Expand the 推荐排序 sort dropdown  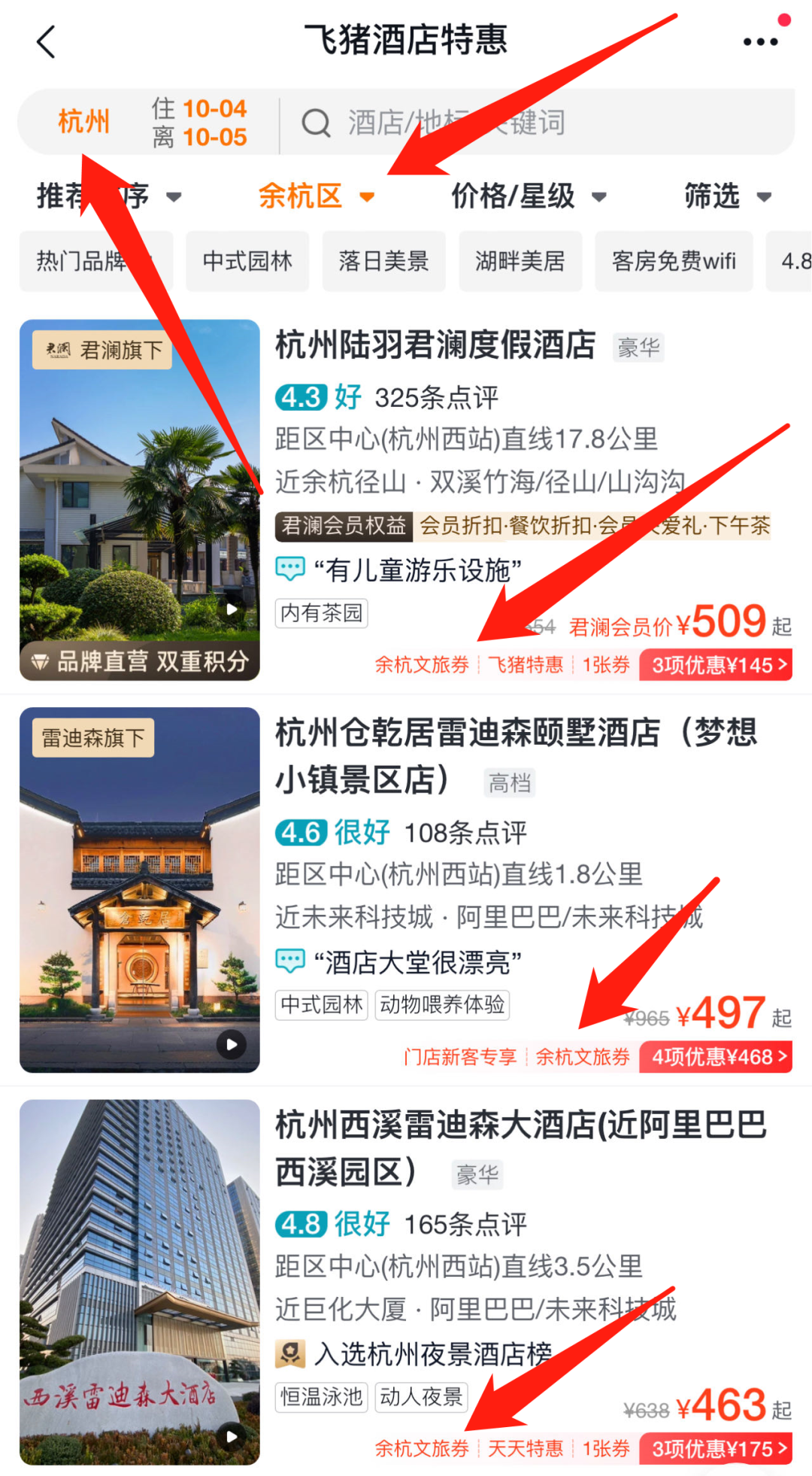click(x=109, y=196)
